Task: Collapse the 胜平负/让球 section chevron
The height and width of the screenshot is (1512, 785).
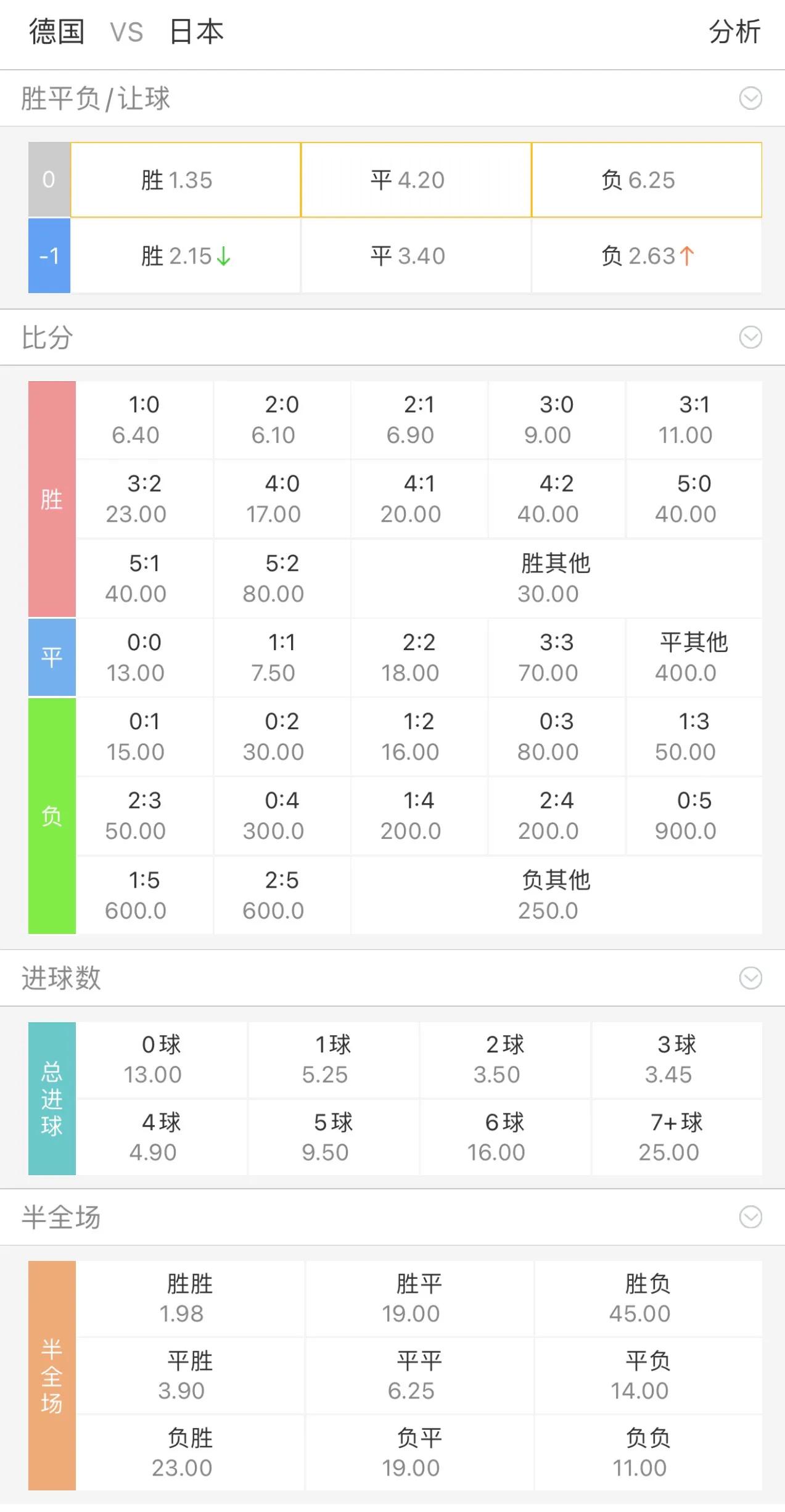Action: pyautogui.click(x=750, y=97)
